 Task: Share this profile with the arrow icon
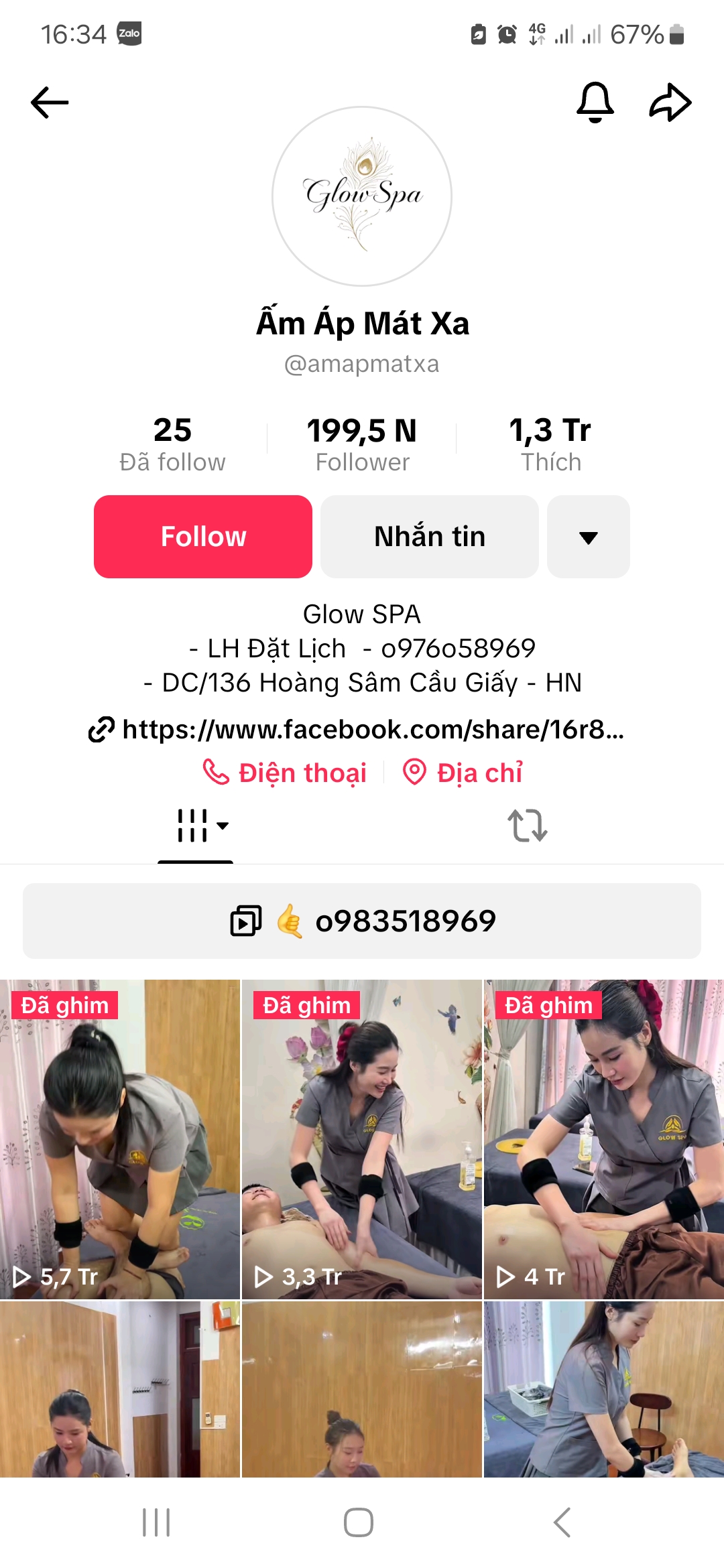(x=670, y=103)
